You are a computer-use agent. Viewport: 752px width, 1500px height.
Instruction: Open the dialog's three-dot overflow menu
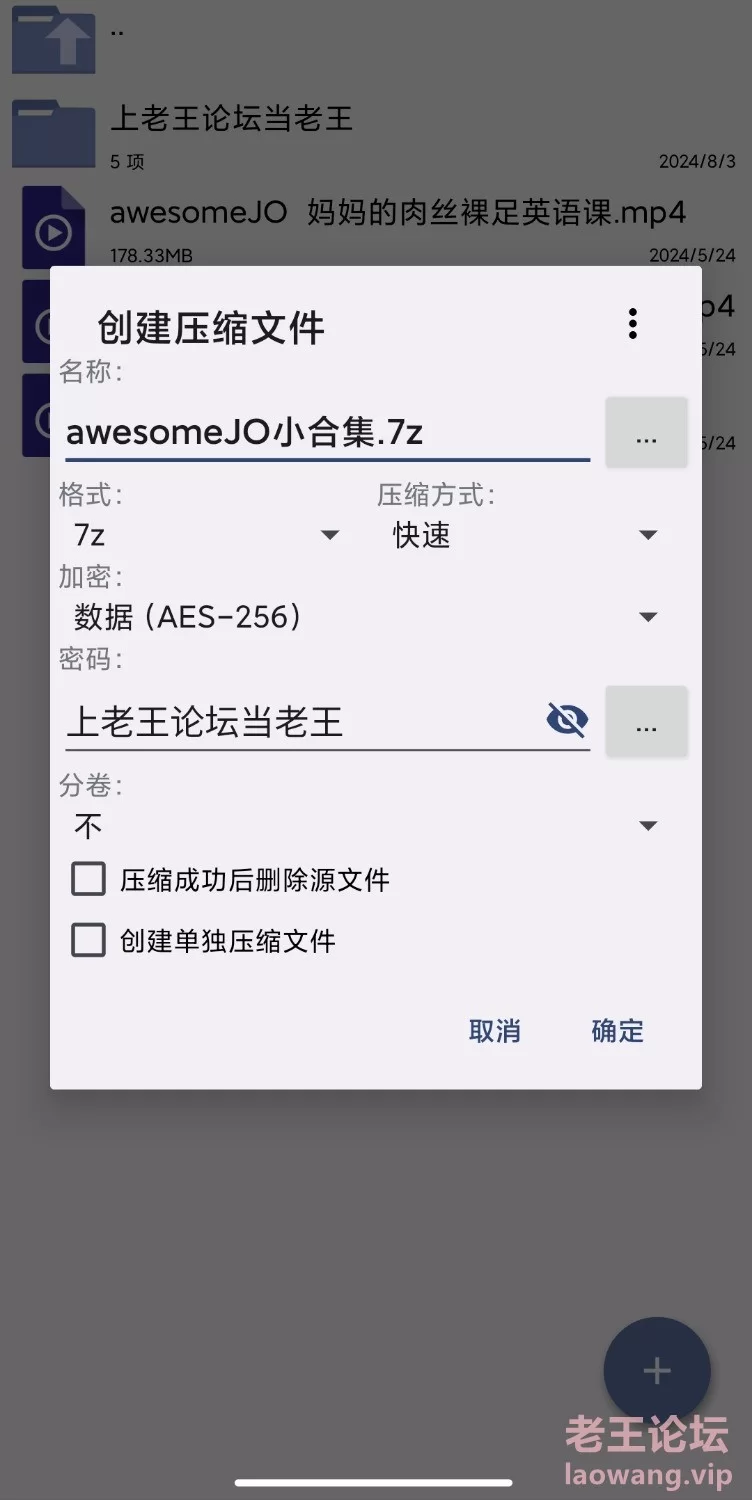(632, 324)
